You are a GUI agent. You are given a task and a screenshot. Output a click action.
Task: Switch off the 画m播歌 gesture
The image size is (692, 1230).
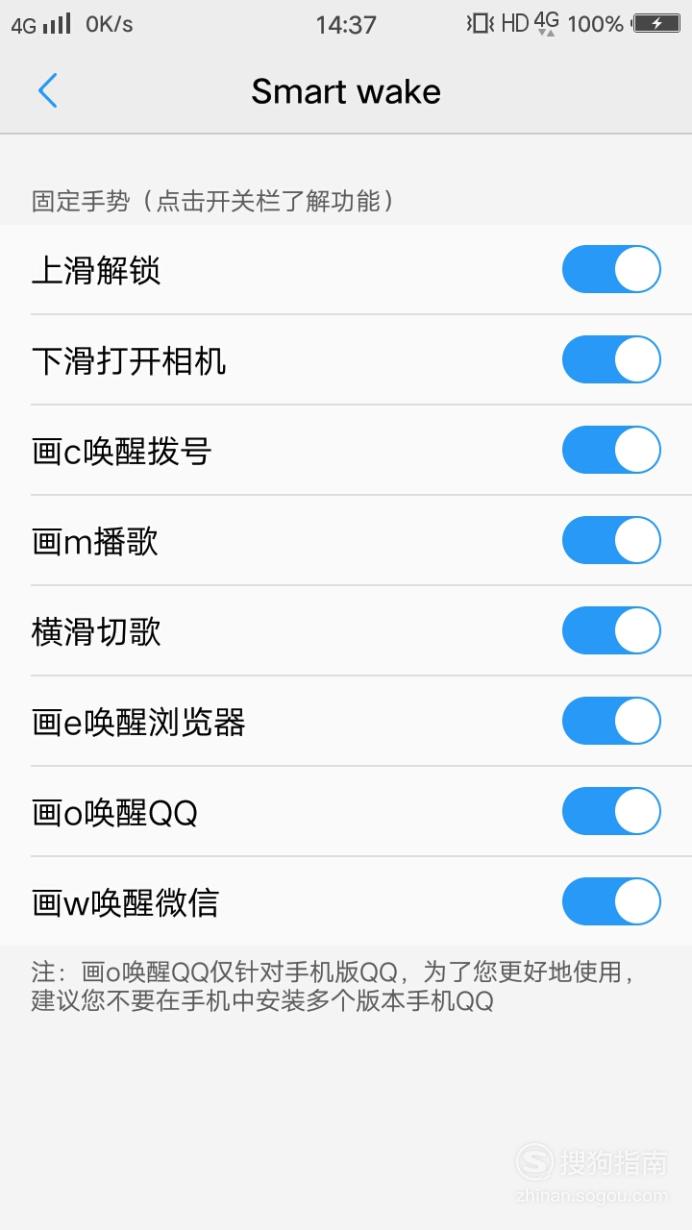611,541
